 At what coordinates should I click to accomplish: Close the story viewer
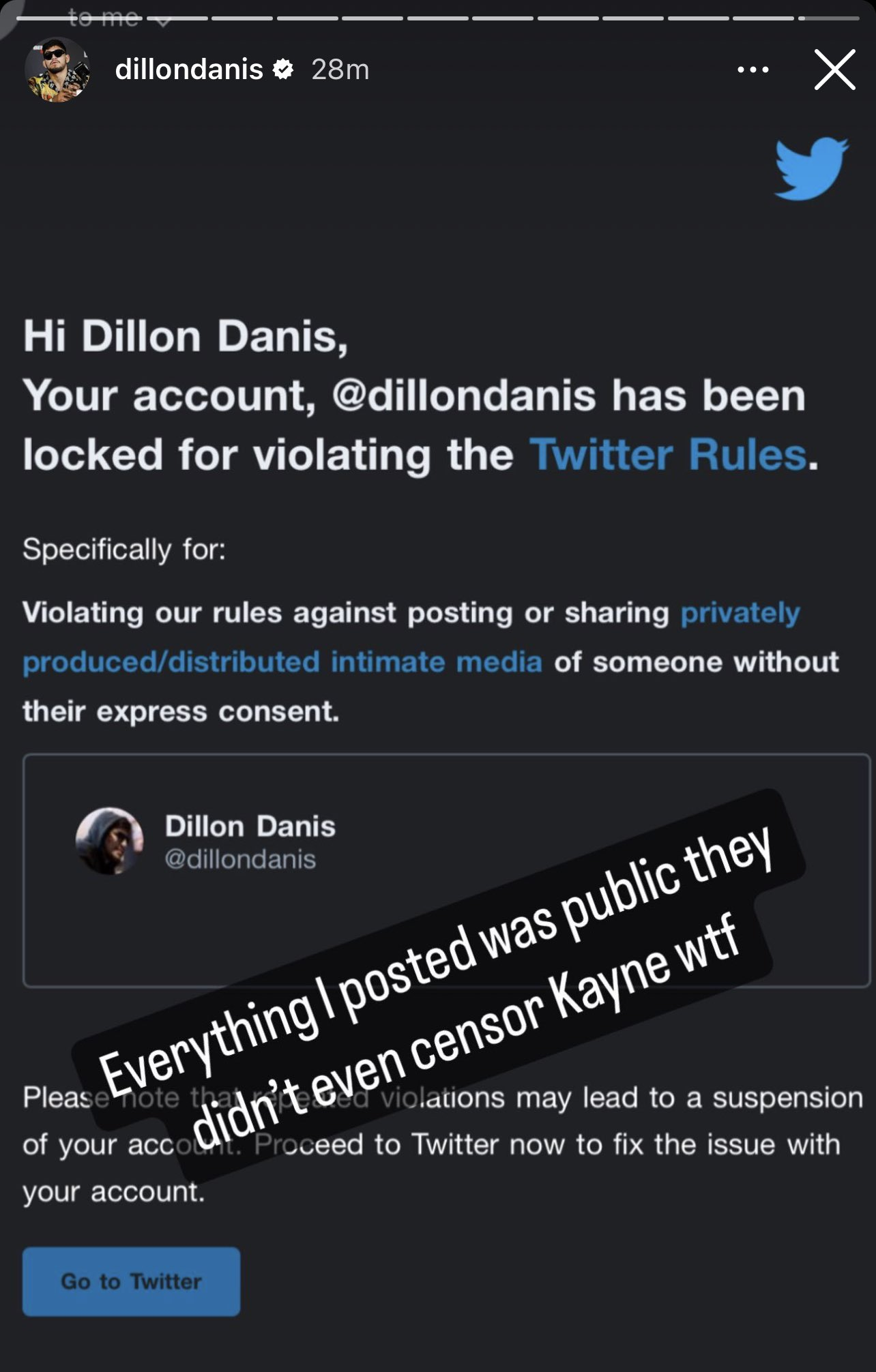point(834,70)
